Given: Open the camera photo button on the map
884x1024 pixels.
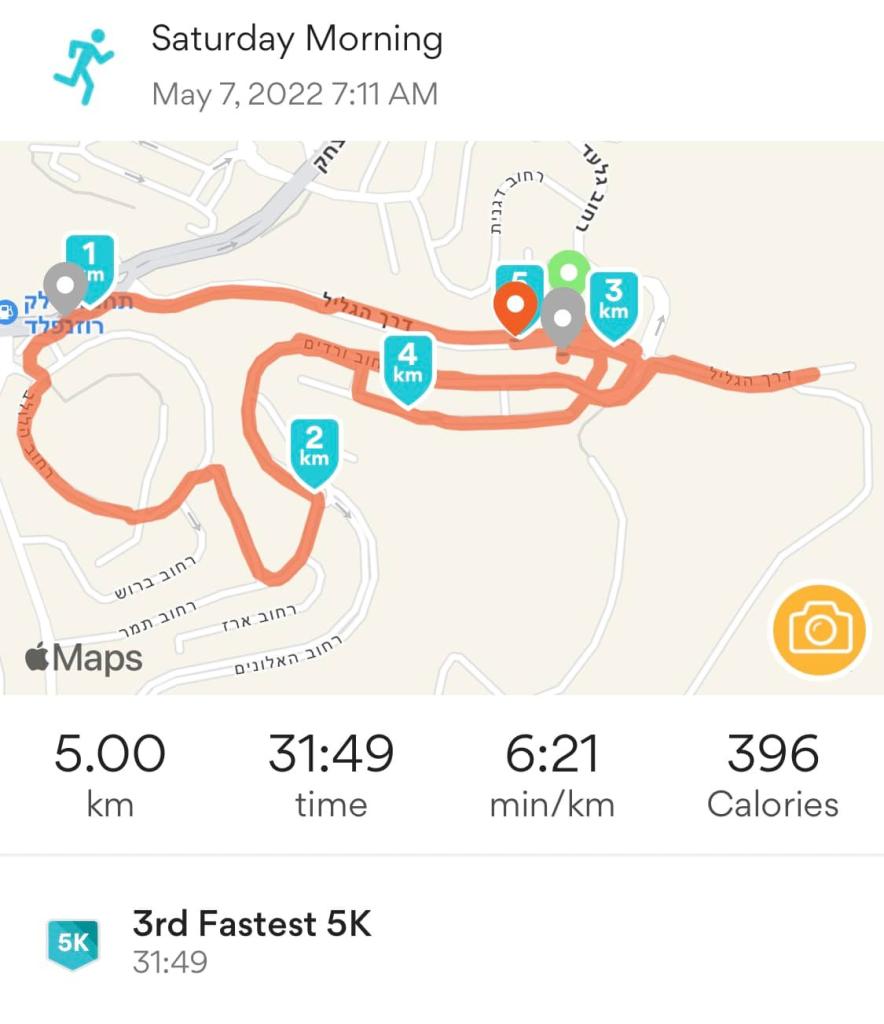Looking at the screenshot, I should point(818,629).
